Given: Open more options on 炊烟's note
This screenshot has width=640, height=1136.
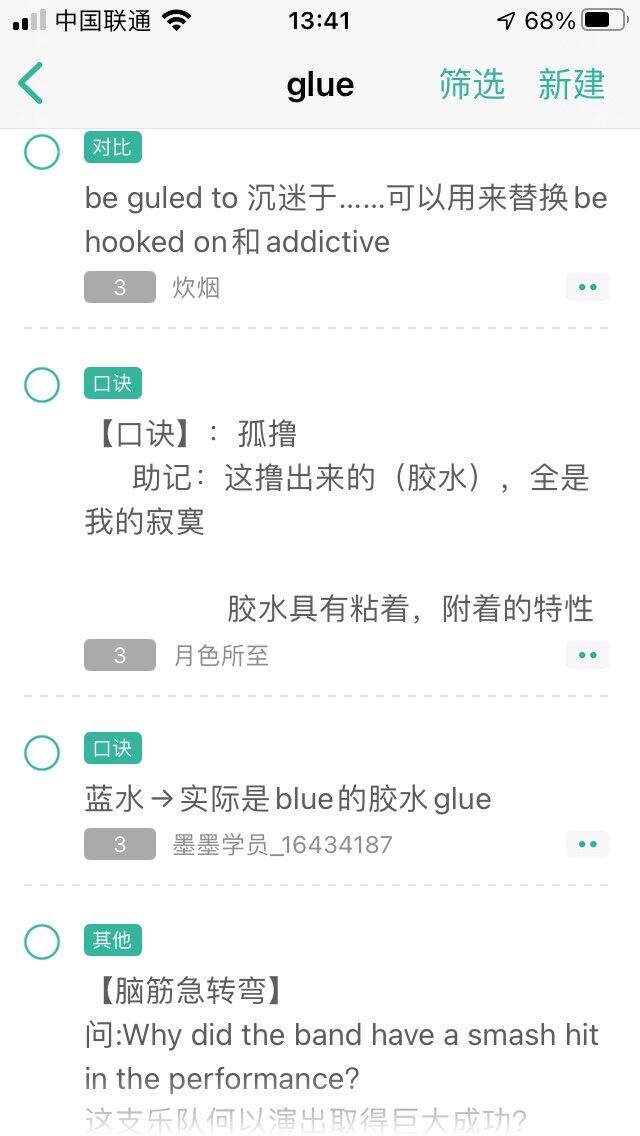Looking at the screenshot, I should [587, 288].
